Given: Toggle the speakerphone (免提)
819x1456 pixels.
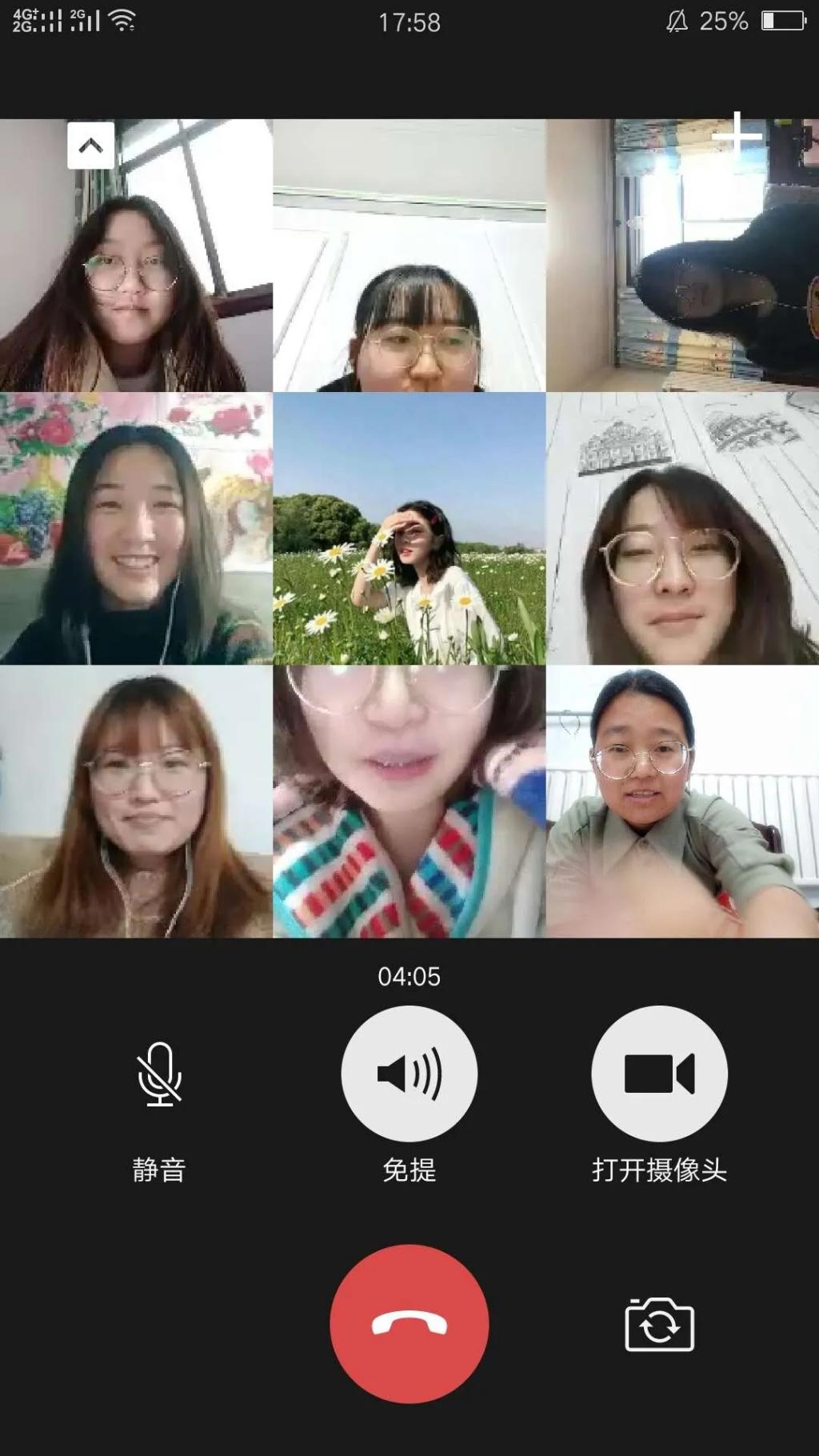Looking at the screenshot, I should coord(409,1074).
